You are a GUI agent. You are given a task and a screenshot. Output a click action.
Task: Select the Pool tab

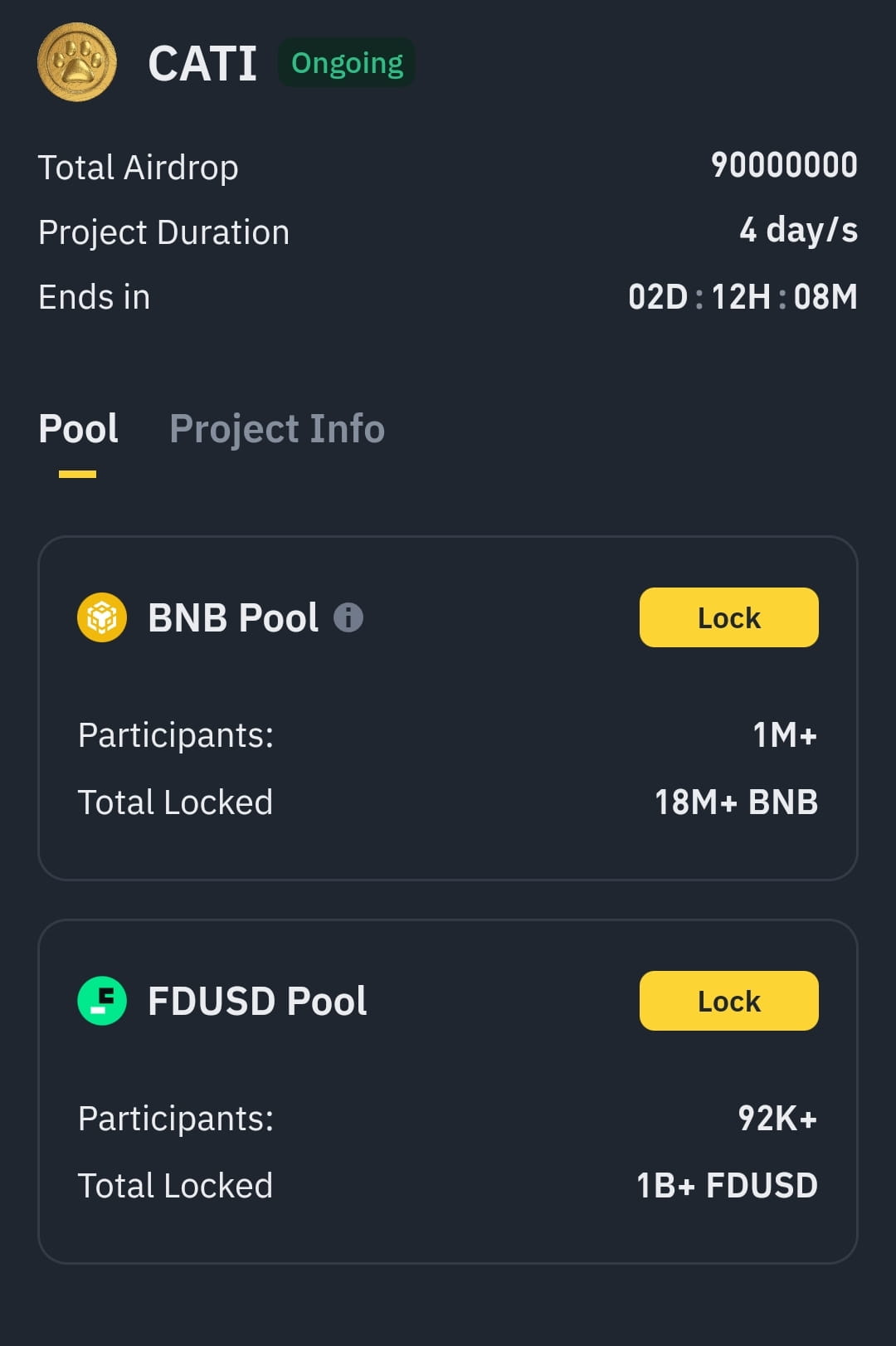coord(78,427)
